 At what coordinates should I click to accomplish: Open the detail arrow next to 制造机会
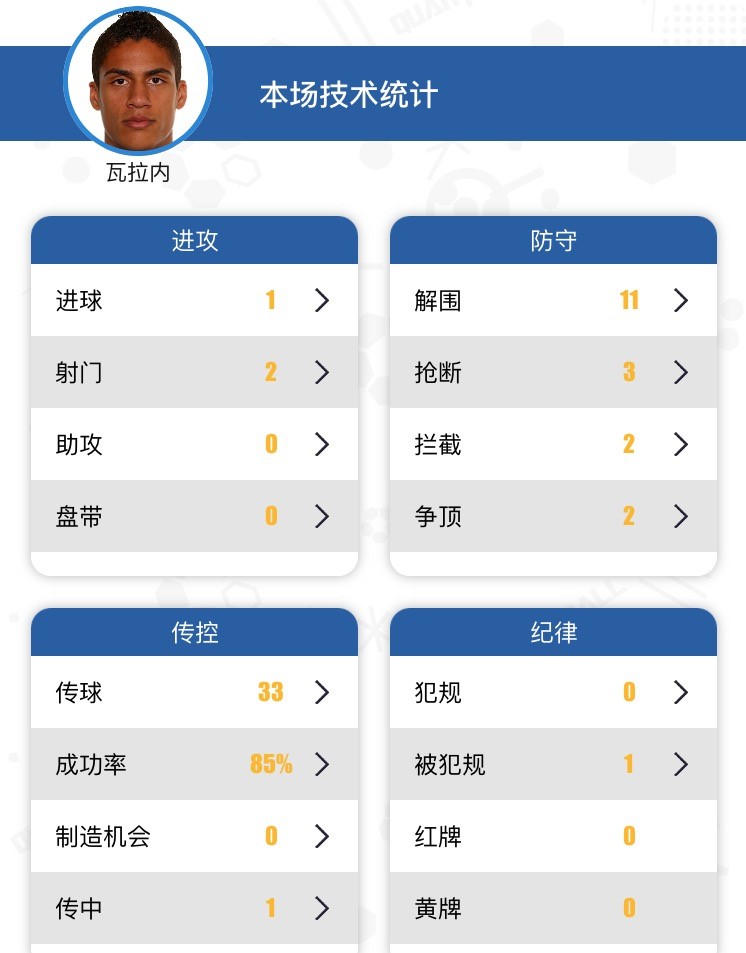coord(322,836)
